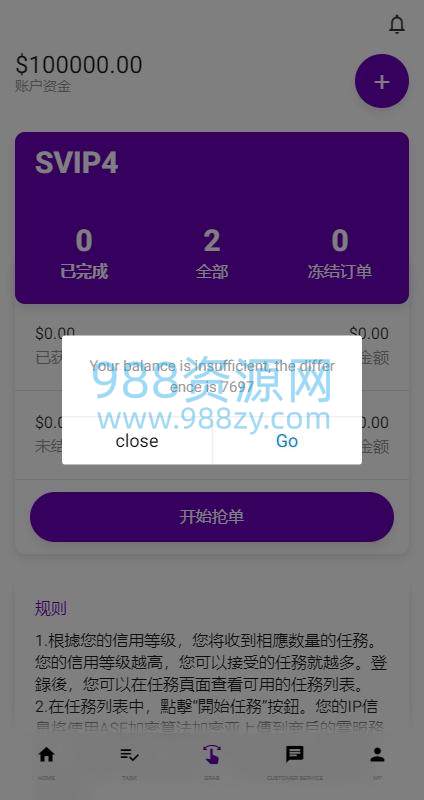Go to the My profile tab
This screenshot has height=800, width=424.
tap(377, 762)
